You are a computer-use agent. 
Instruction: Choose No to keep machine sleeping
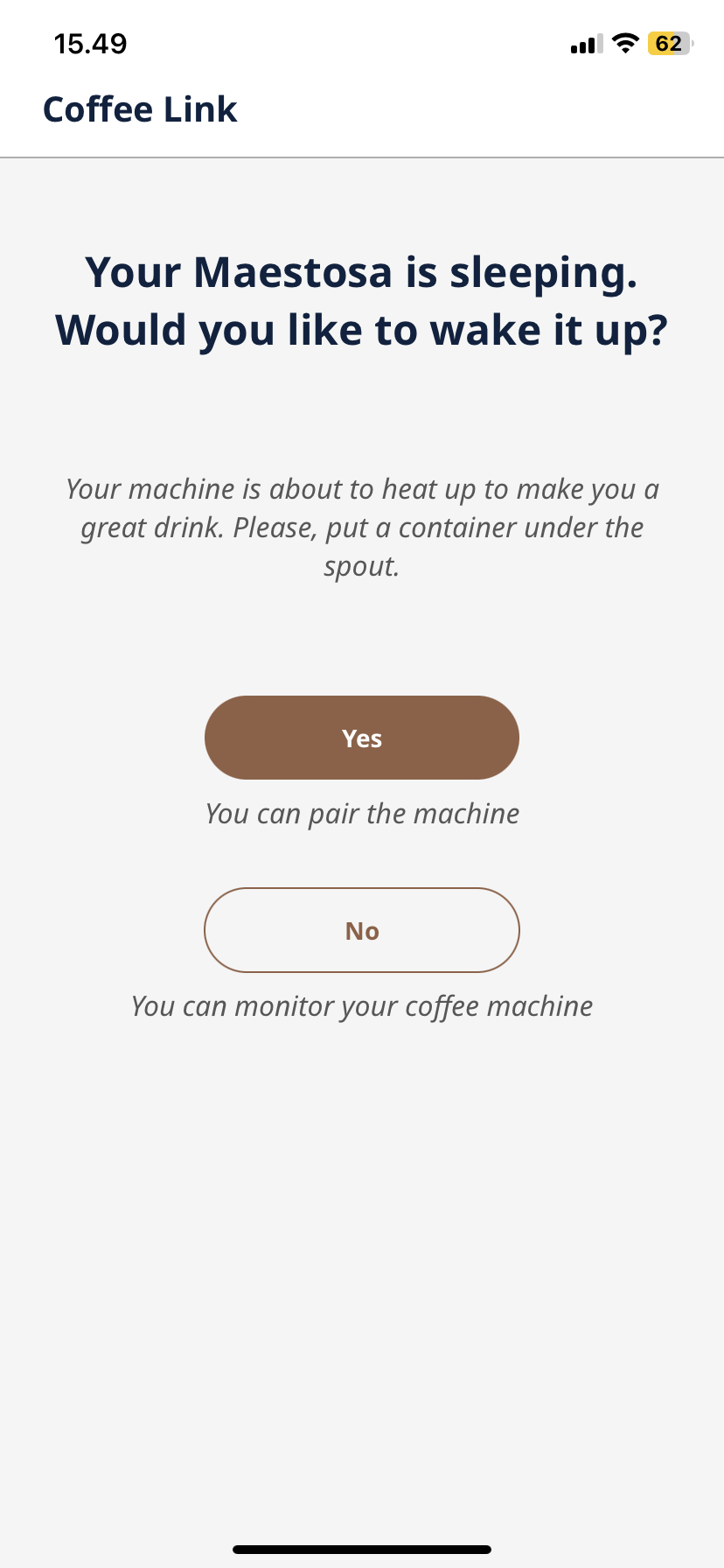[x=362, y=930]
